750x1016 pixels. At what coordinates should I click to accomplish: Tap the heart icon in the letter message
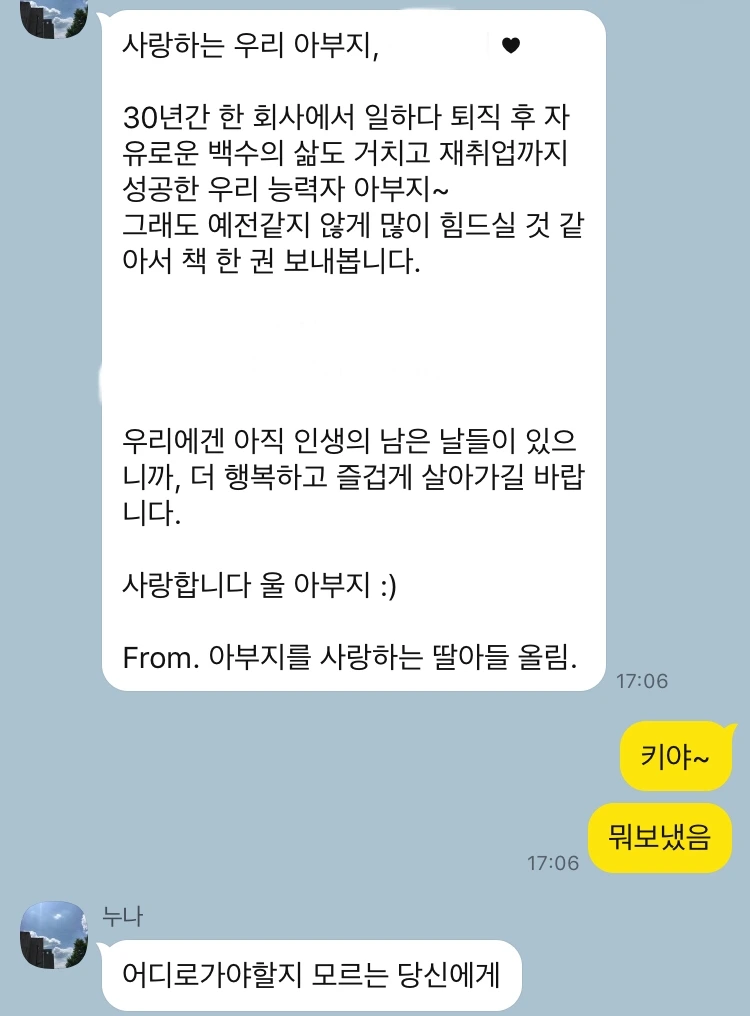511,42
